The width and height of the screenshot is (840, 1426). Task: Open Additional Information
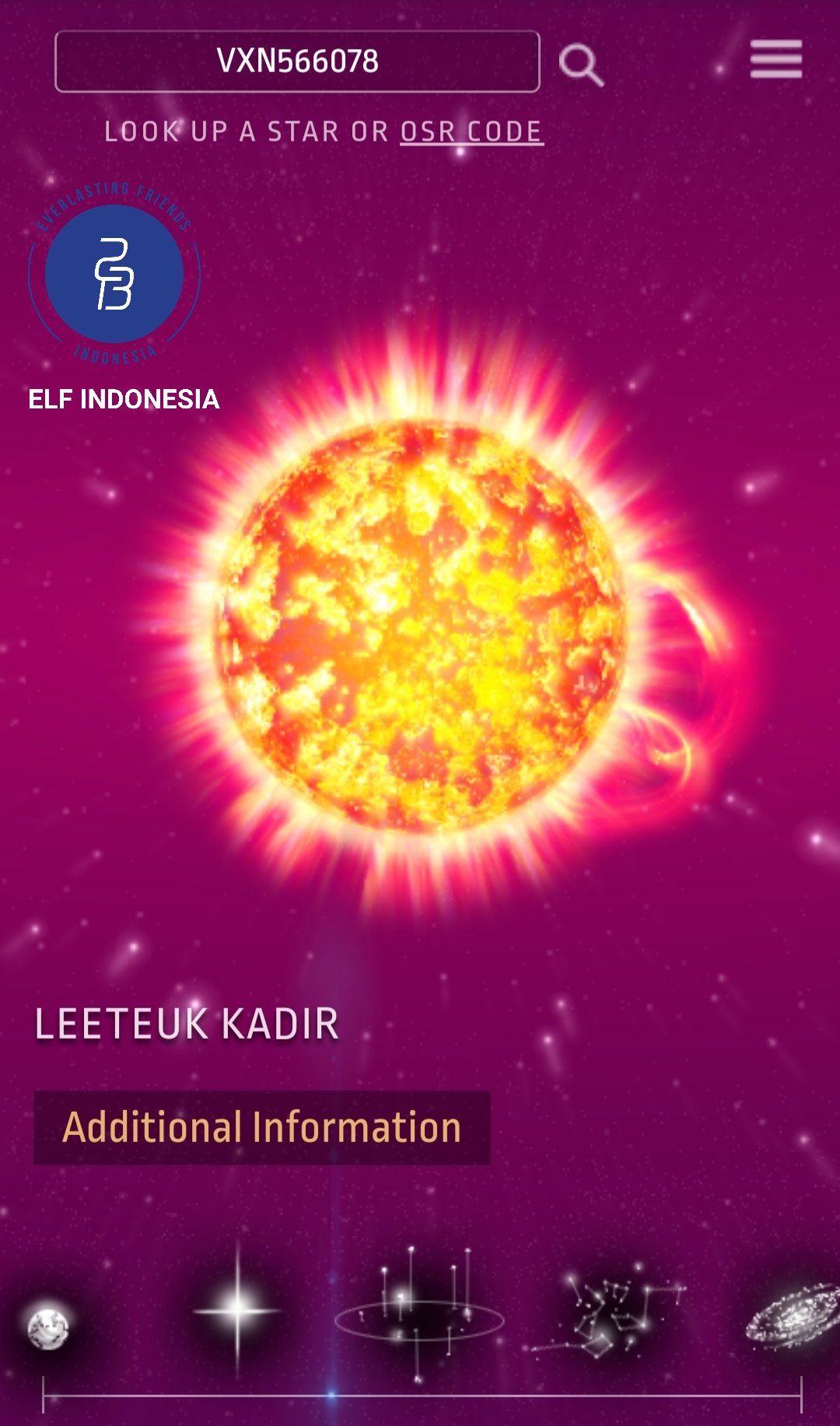pos(262,1127)
